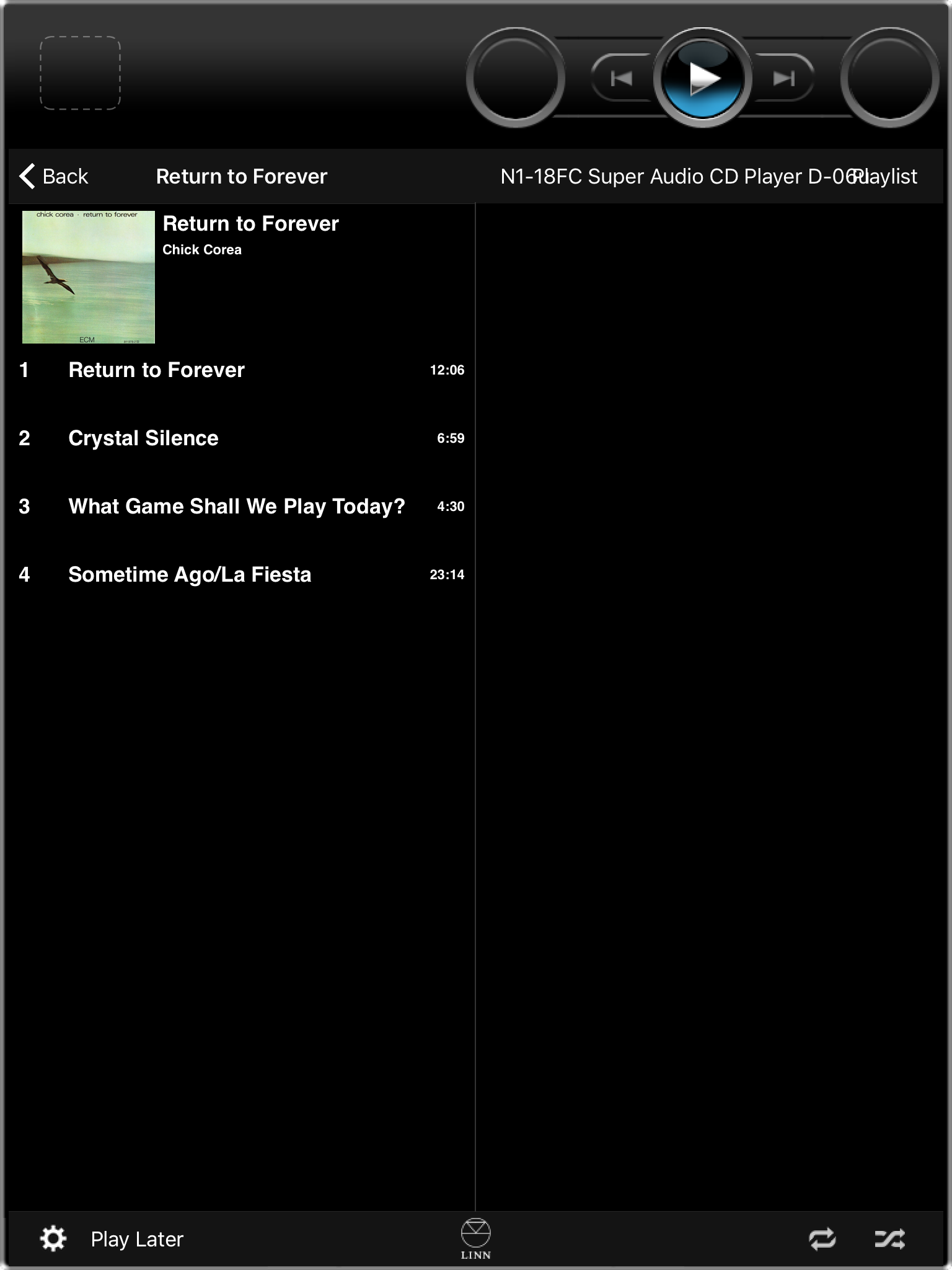Viewport: 952px width, 1270px height.
Task: Open the N1-18FC Super Audio CD Player selector
Action: [672, 177]
